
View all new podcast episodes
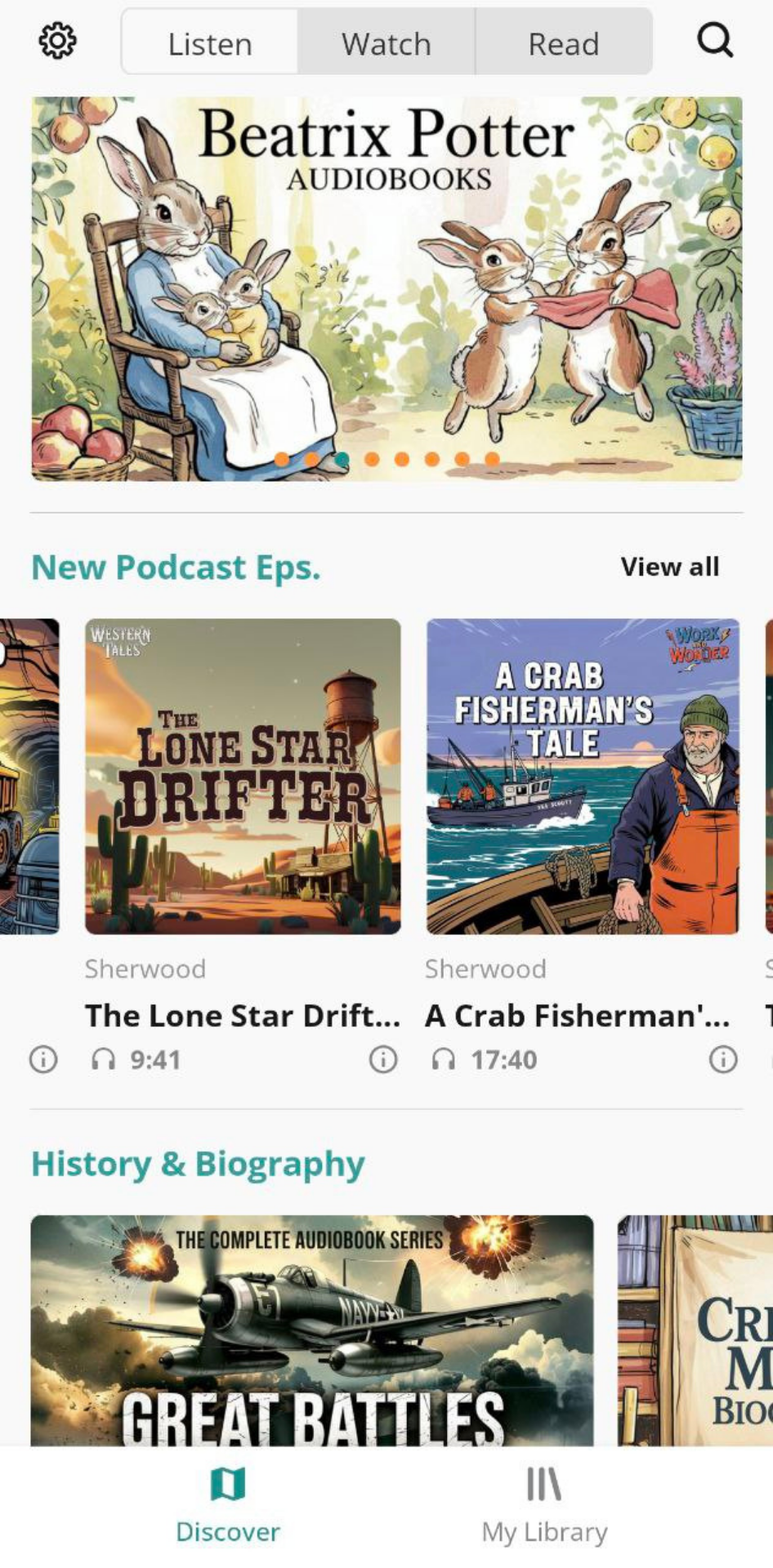669,567
